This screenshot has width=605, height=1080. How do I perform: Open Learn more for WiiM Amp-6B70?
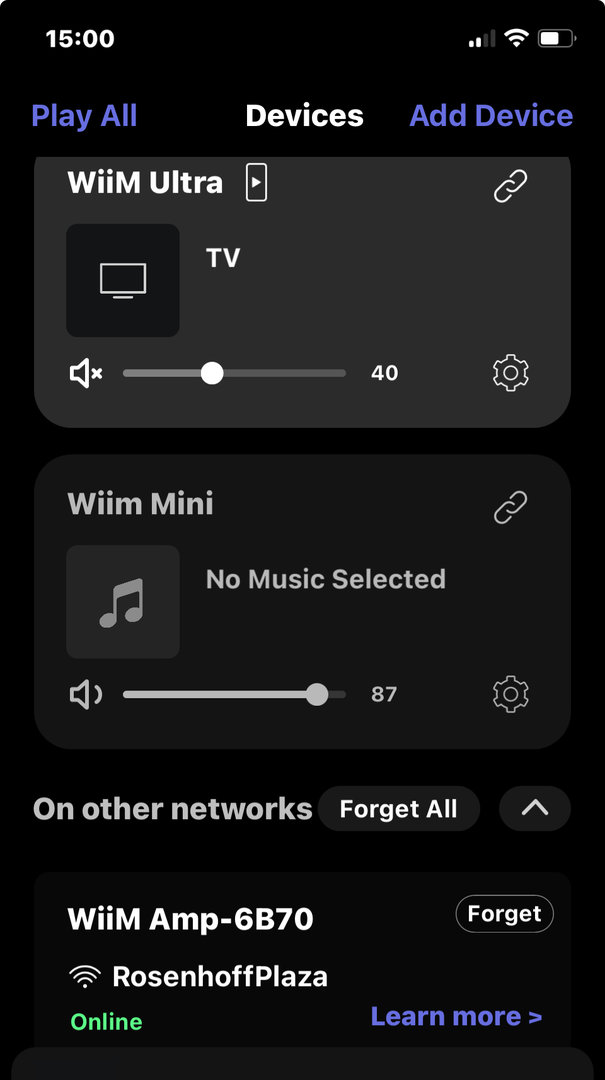pyautogui.click(x=456, y=1017)
